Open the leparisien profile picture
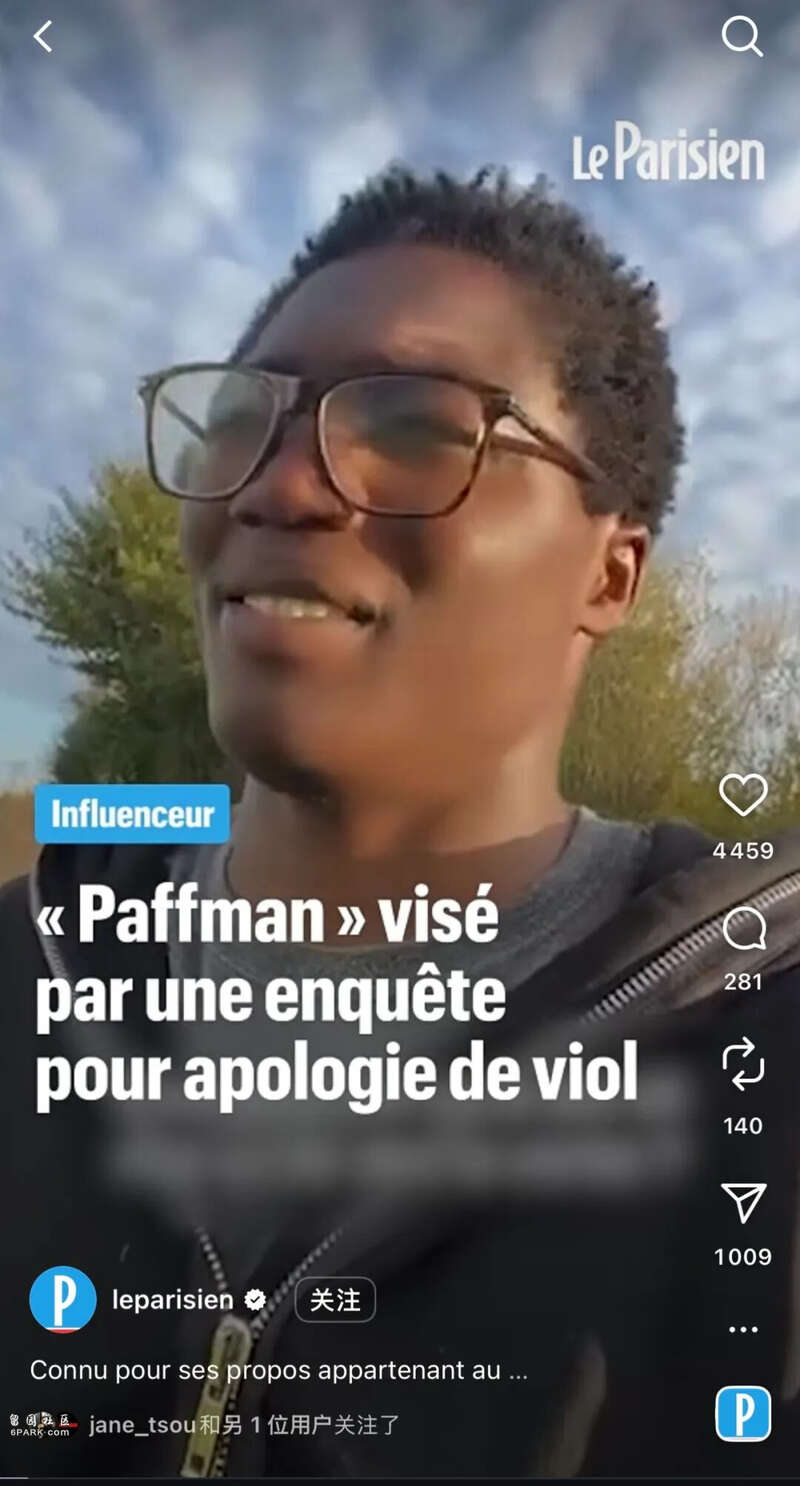This screenshot has width=800, height=1486. coord(63,1300)
